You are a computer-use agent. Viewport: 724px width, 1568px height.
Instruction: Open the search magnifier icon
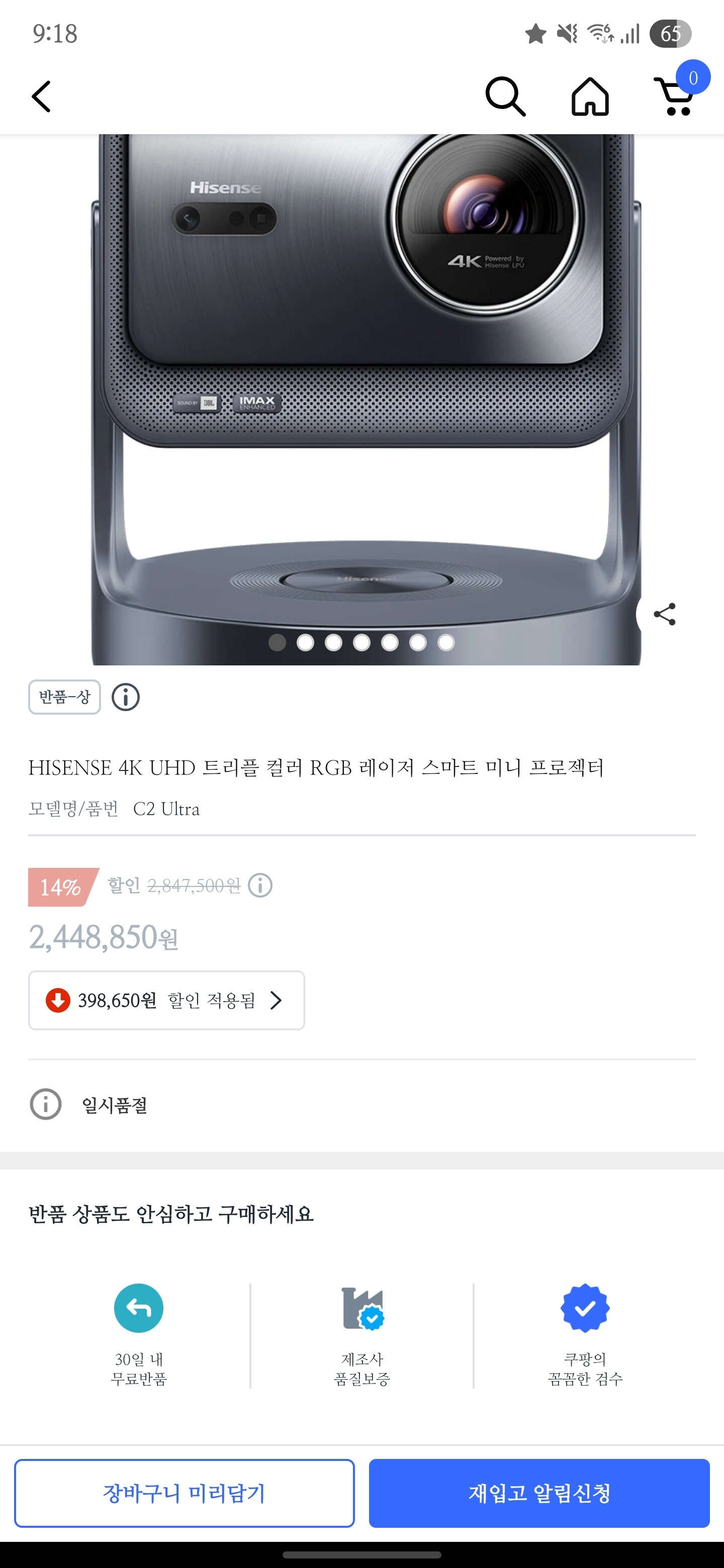click(505, 97)
